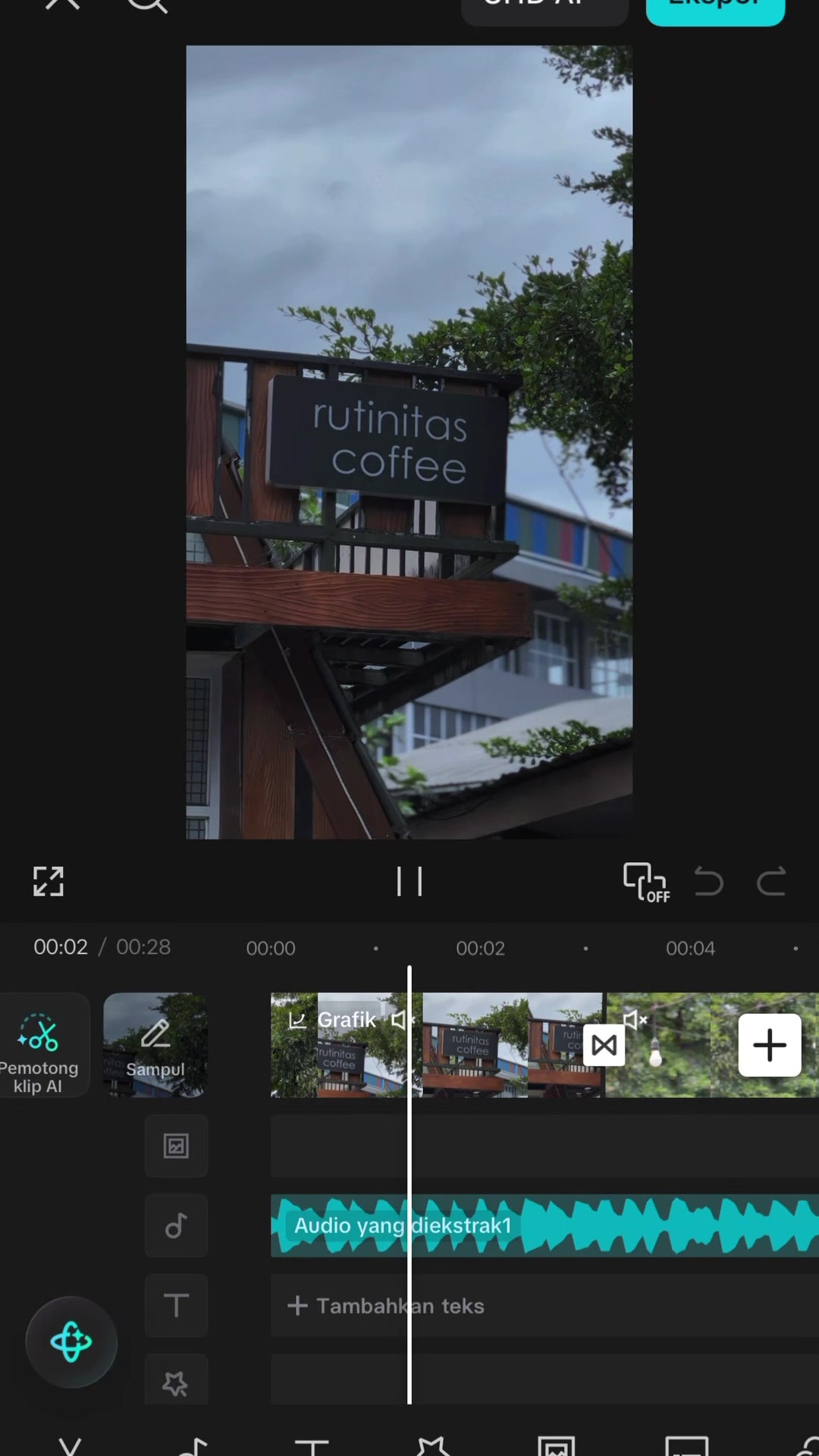Open the text track icon
The height and width of the screenshot is (1456, 819).
point(176,1305)
